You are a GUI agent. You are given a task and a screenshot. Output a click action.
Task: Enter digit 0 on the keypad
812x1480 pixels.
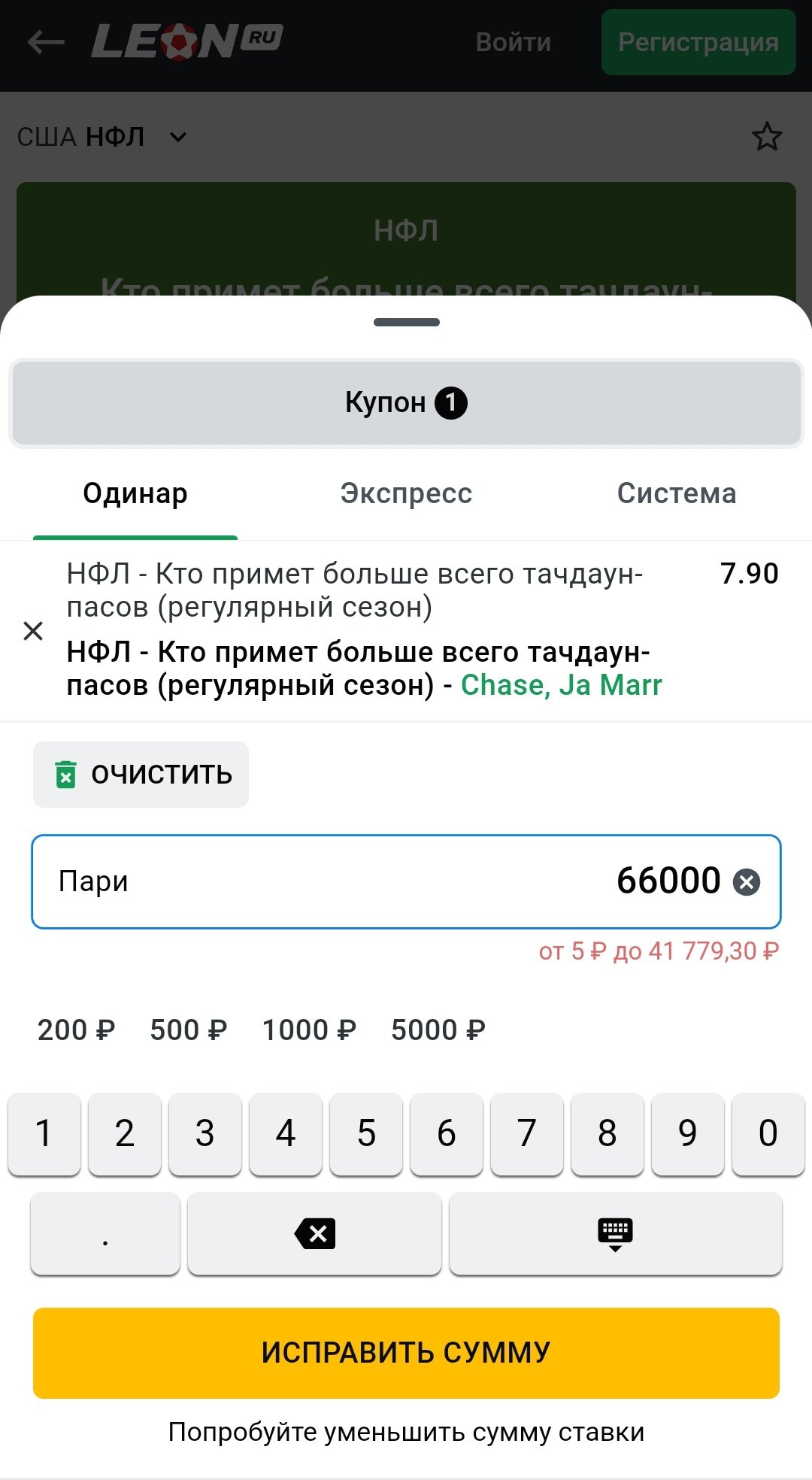coord(768,1133)
